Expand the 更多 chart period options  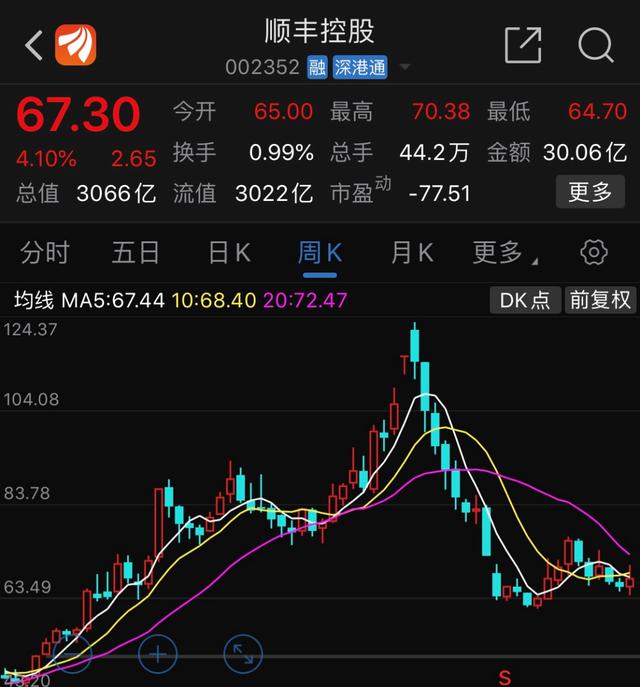(x=503, y=253)
